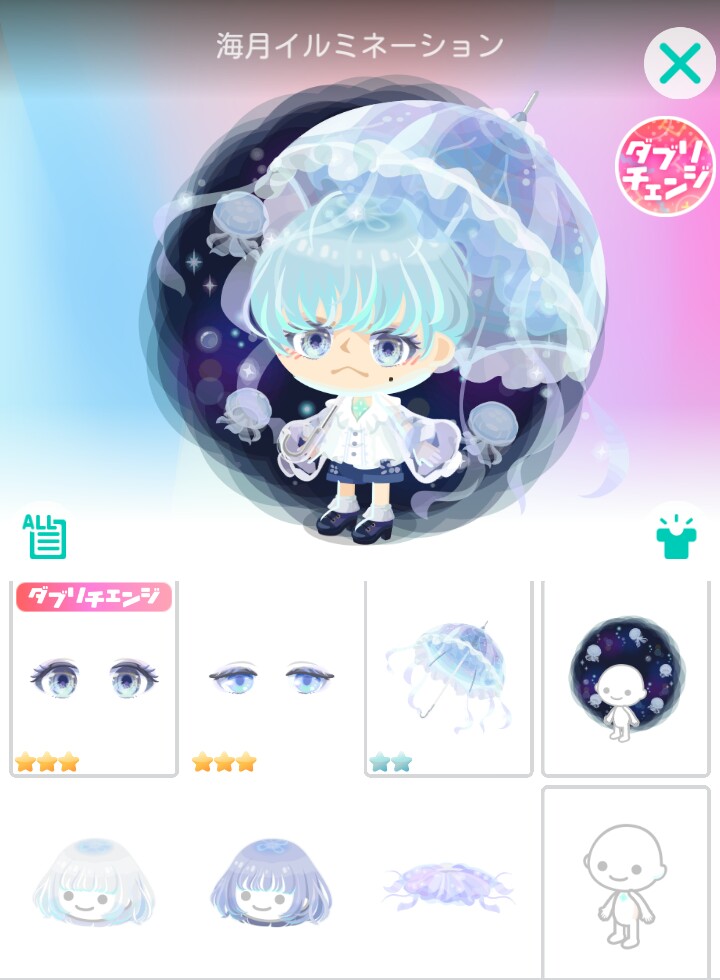Choose the flat jellyfish hat item

click(x=448, y=882)
